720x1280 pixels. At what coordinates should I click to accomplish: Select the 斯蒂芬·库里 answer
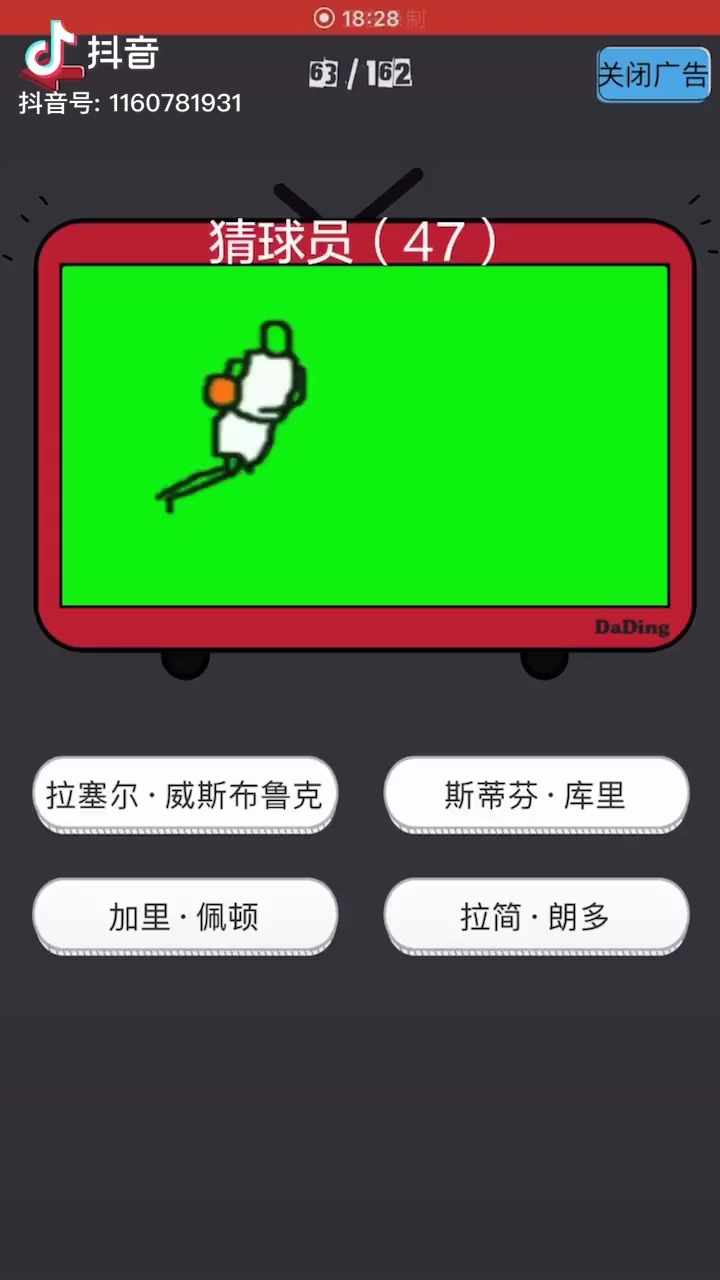[536, 795]
